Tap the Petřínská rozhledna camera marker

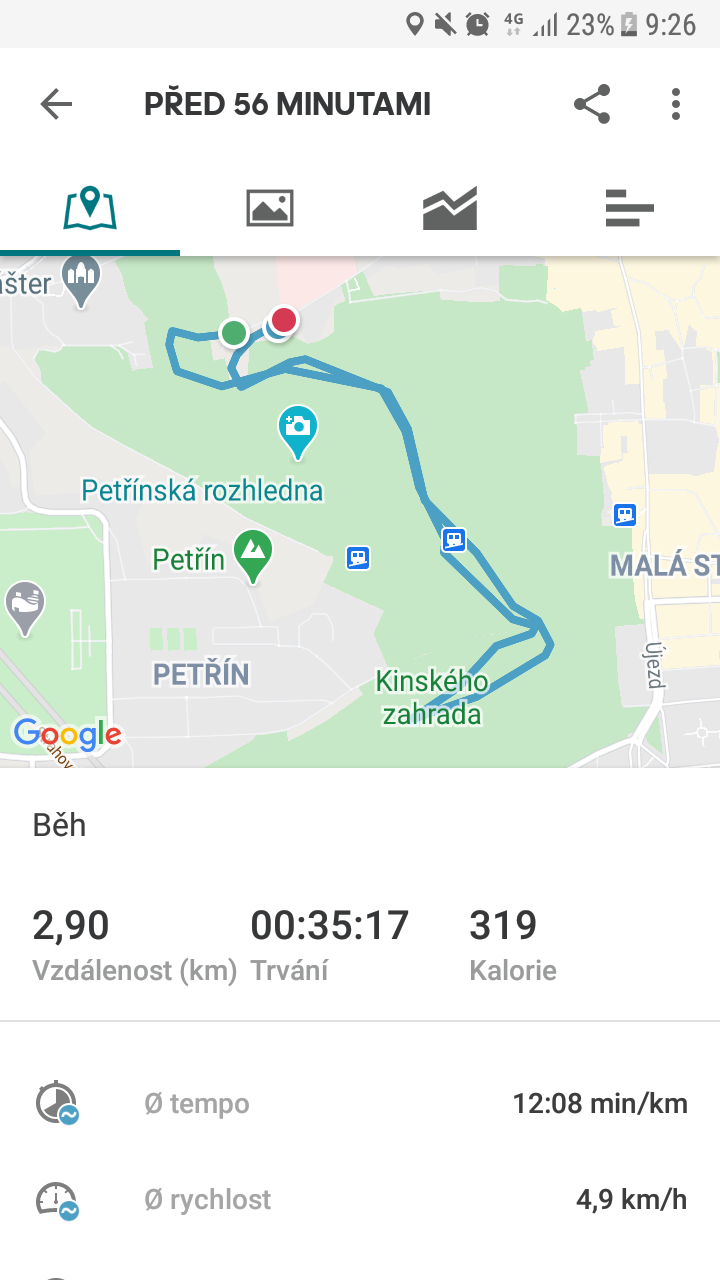click(297, 432)
